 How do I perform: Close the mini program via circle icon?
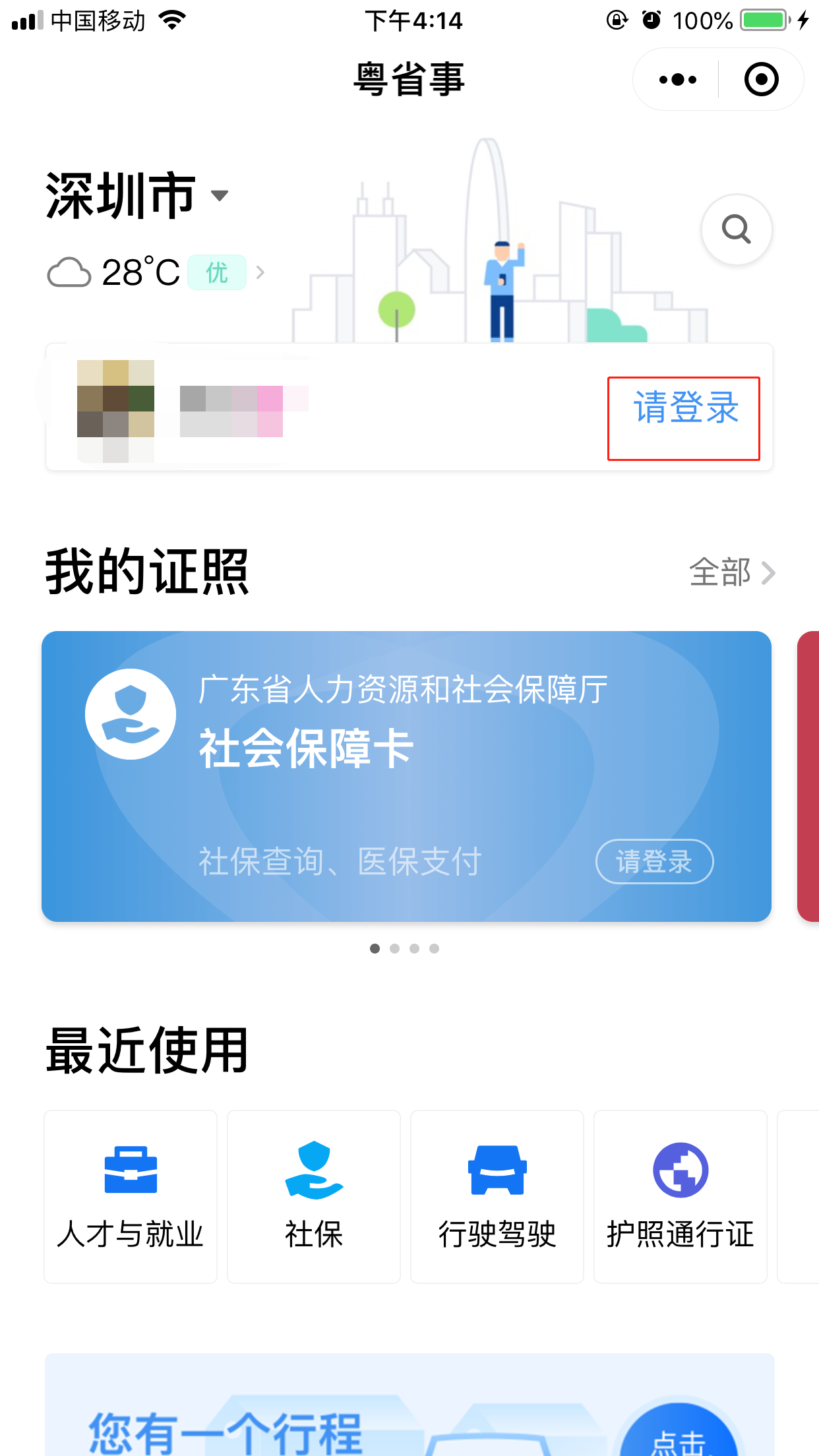click(761, 80)
